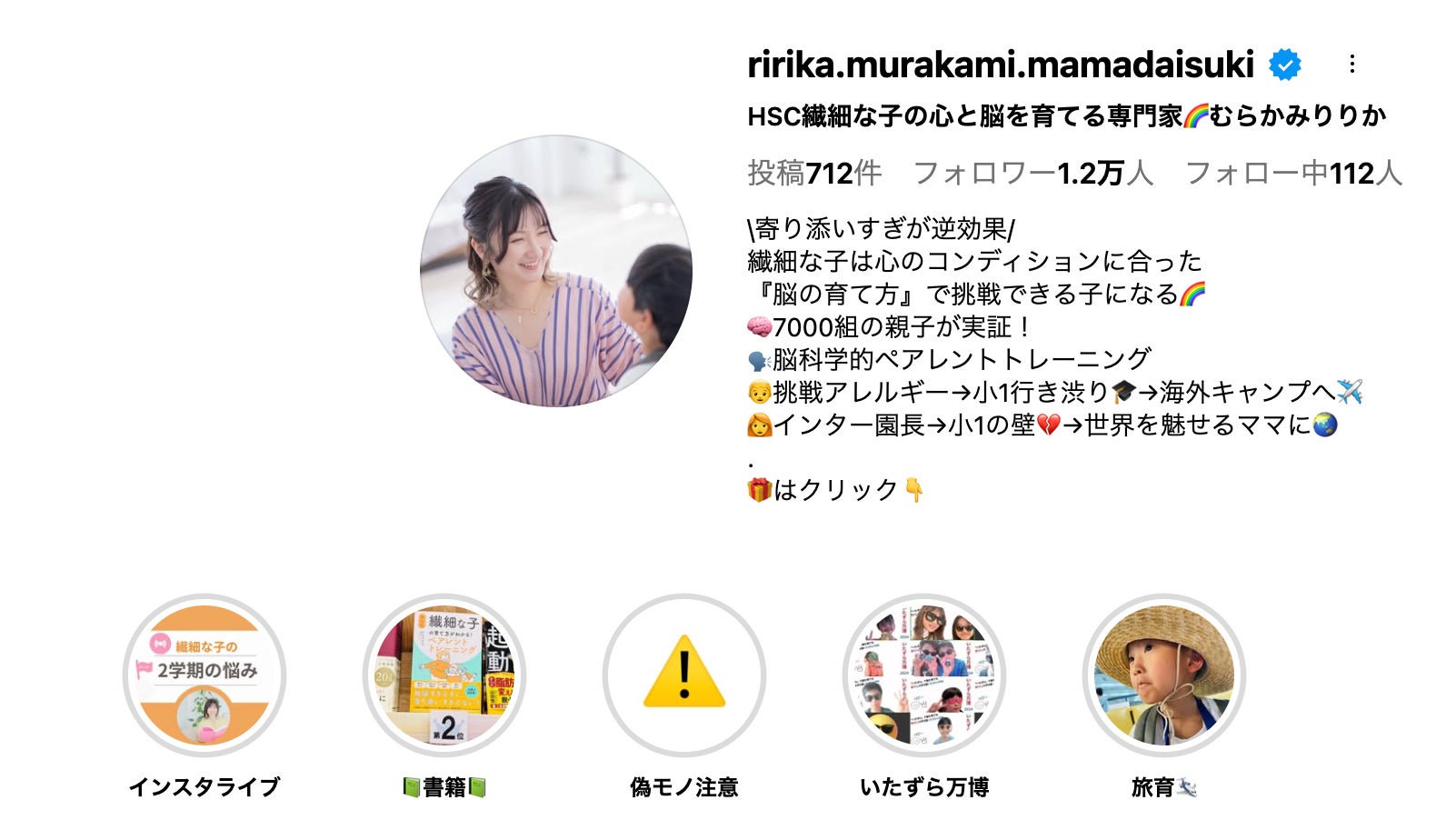
Task: Open the three-dot options menu
Action: coord(1351,64)
